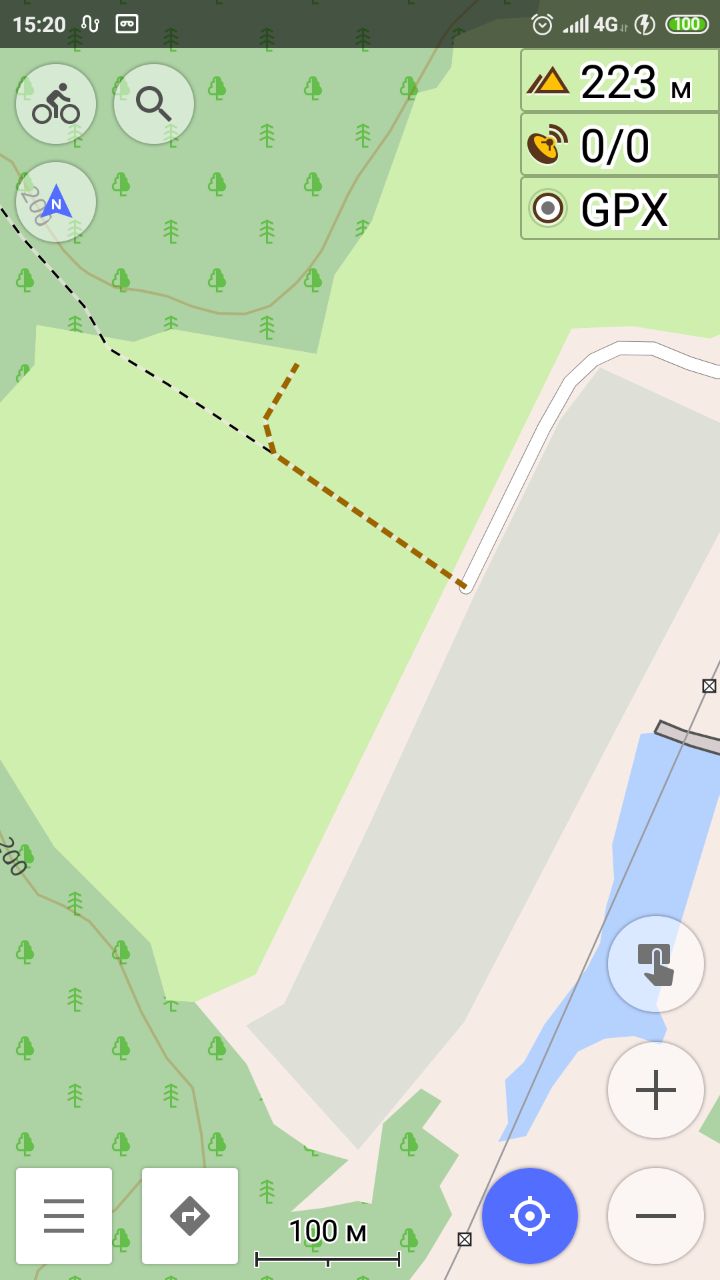This screenshot has height=1280, width=720.
Task: Tap the compass north indicator
Action: (56, 202)
